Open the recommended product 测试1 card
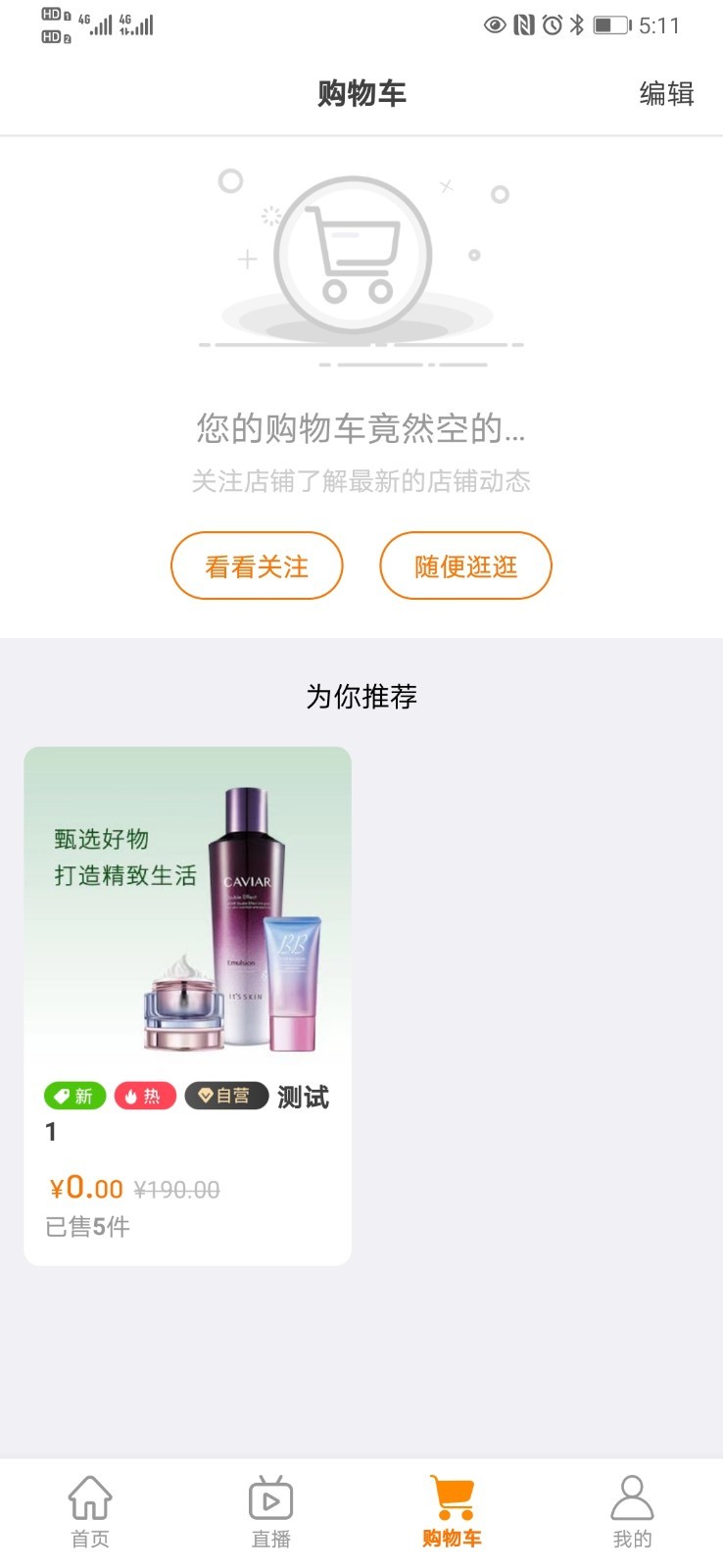The height and width of the screenshot is (1568, 723). [187, 1004]
